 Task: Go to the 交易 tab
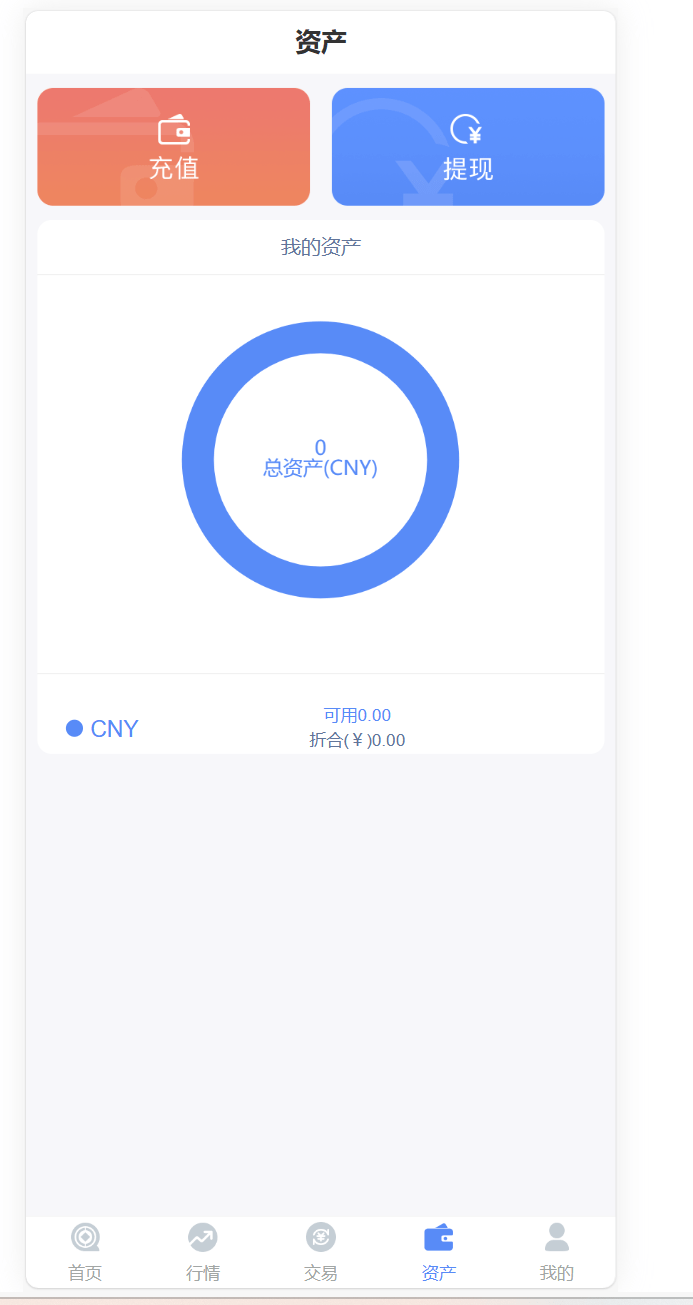click(x=321, y=1251)
